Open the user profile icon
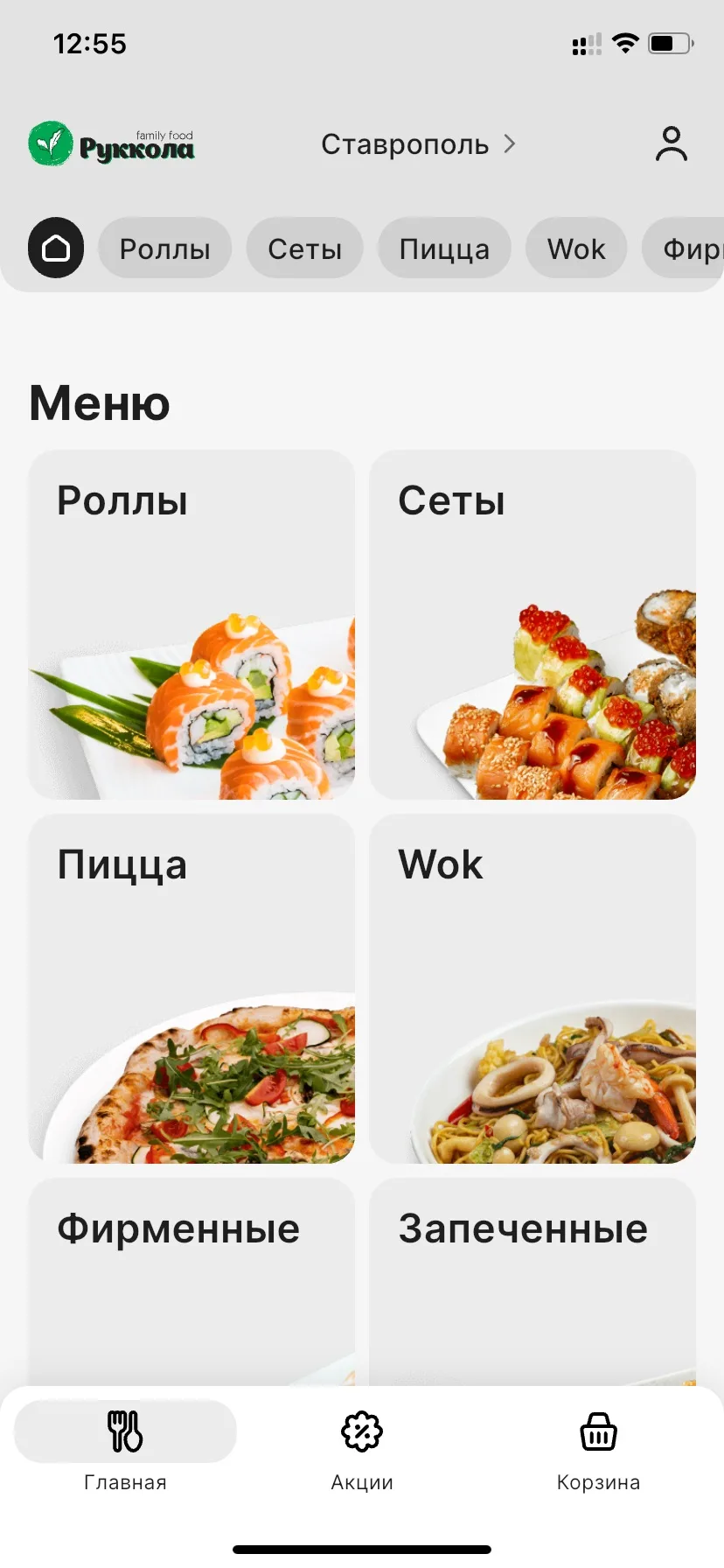 pos(671,144)
